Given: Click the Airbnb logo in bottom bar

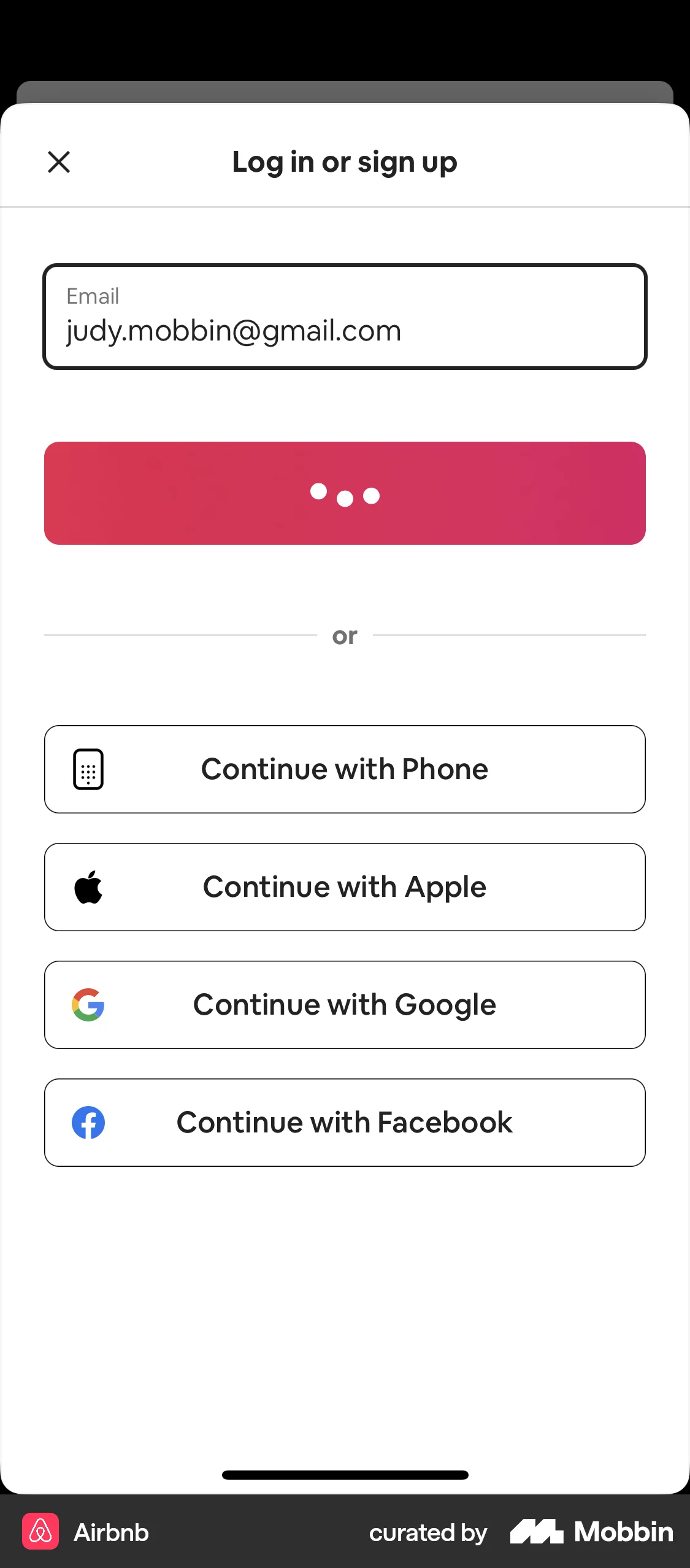Looking at the screenshot, I should coord(40,1532).
